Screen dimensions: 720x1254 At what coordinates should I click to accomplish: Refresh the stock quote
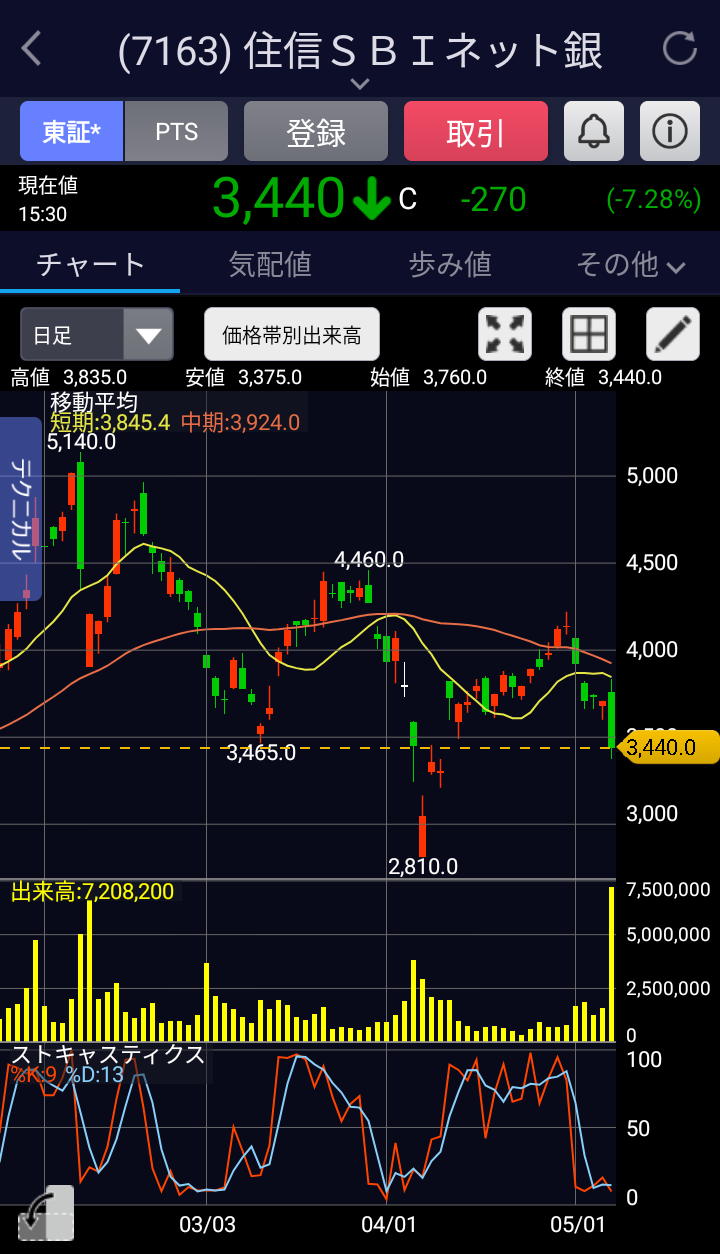pos(680,48)
